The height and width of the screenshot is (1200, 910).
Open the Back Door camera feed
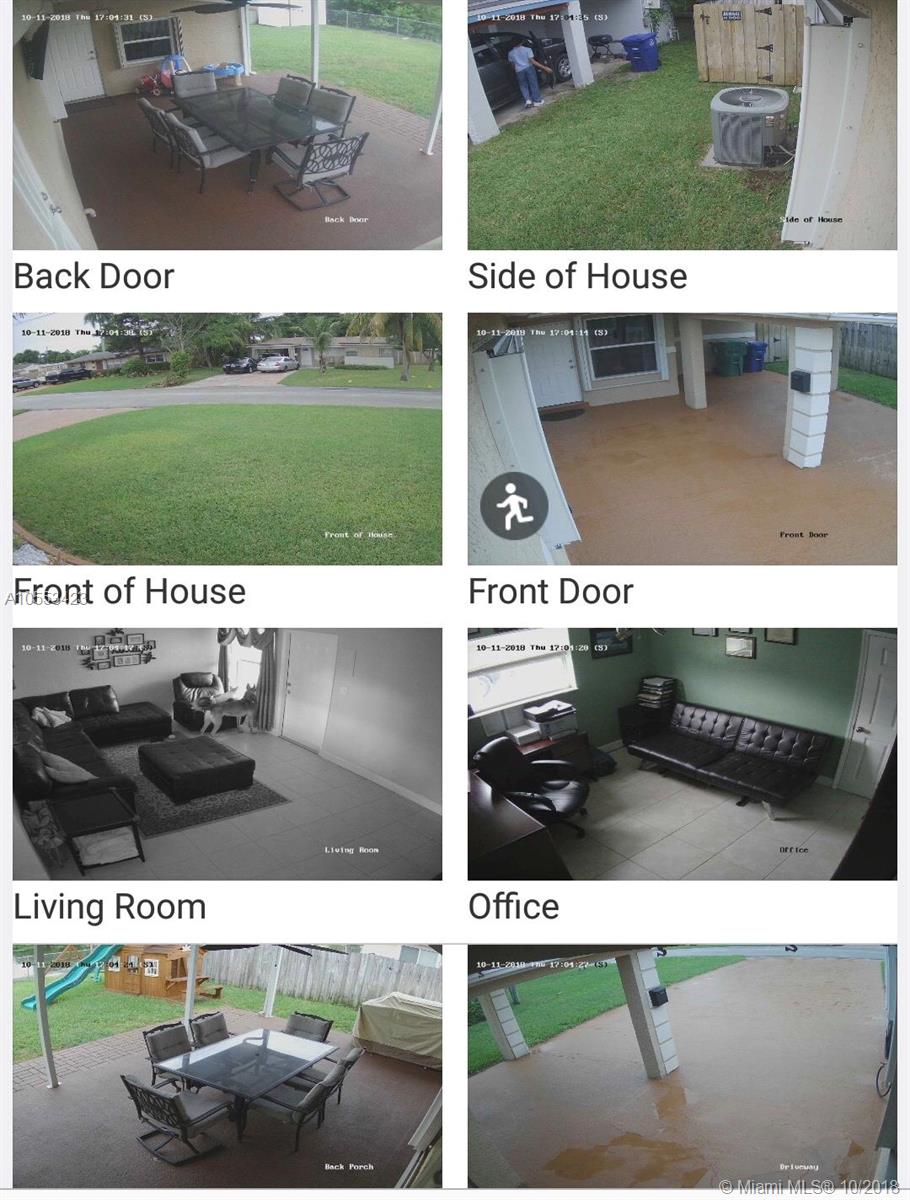click(227, 125)
